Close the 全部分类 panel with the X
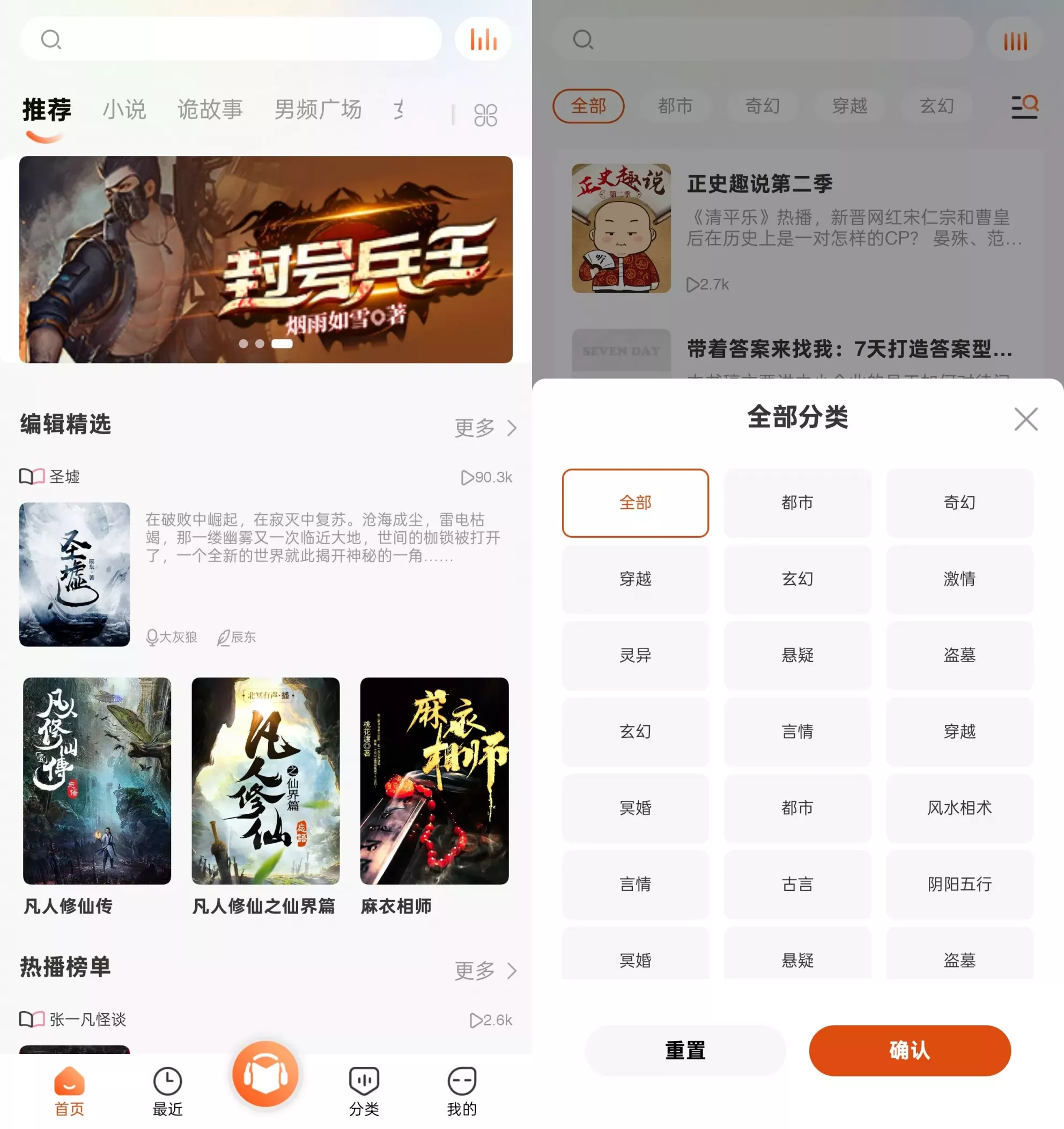 (1025, 420)
